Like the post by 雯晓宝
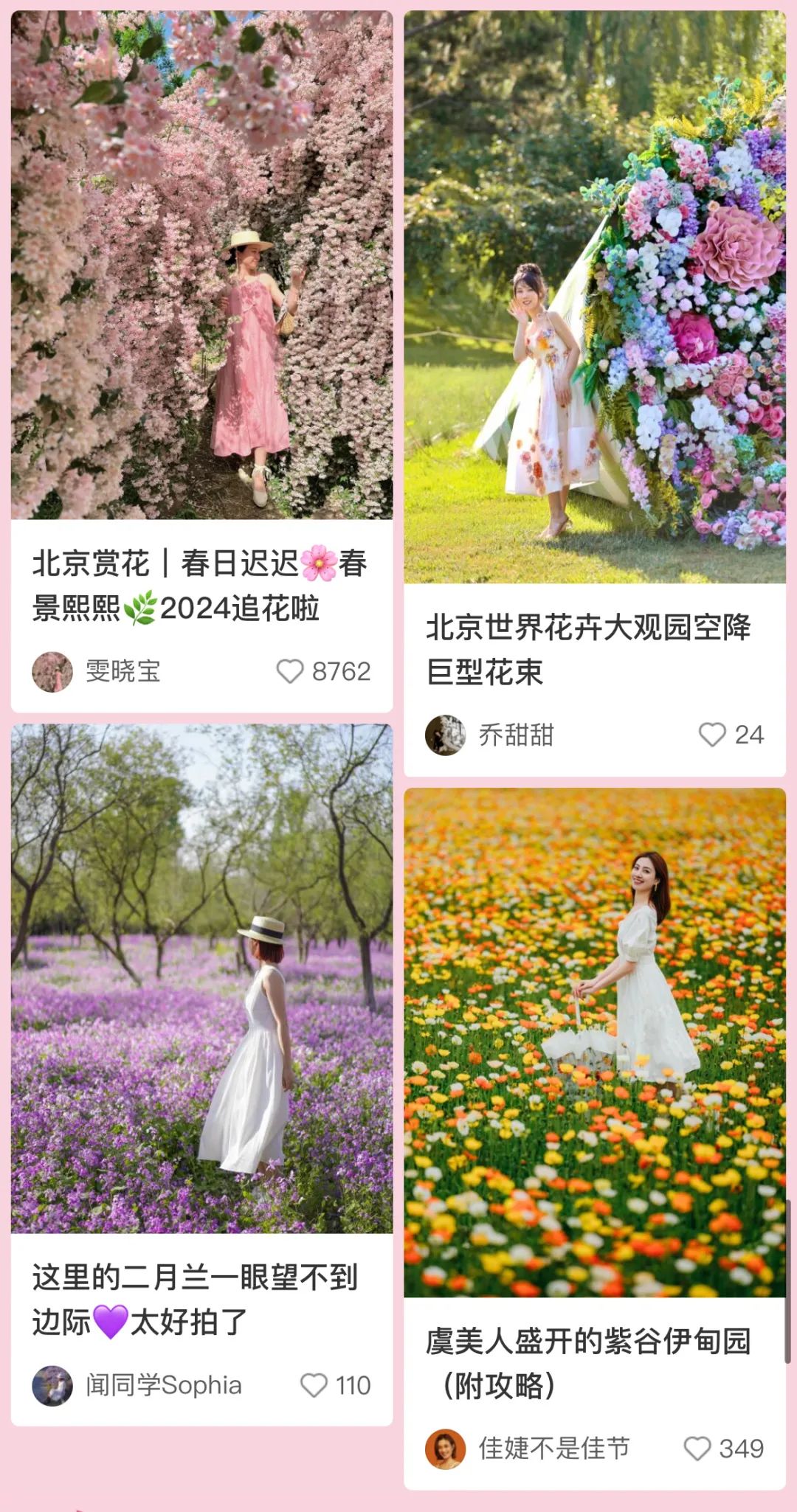This screenshot has width=797, height=1512. pyautogui.click(x=290, y=672)
